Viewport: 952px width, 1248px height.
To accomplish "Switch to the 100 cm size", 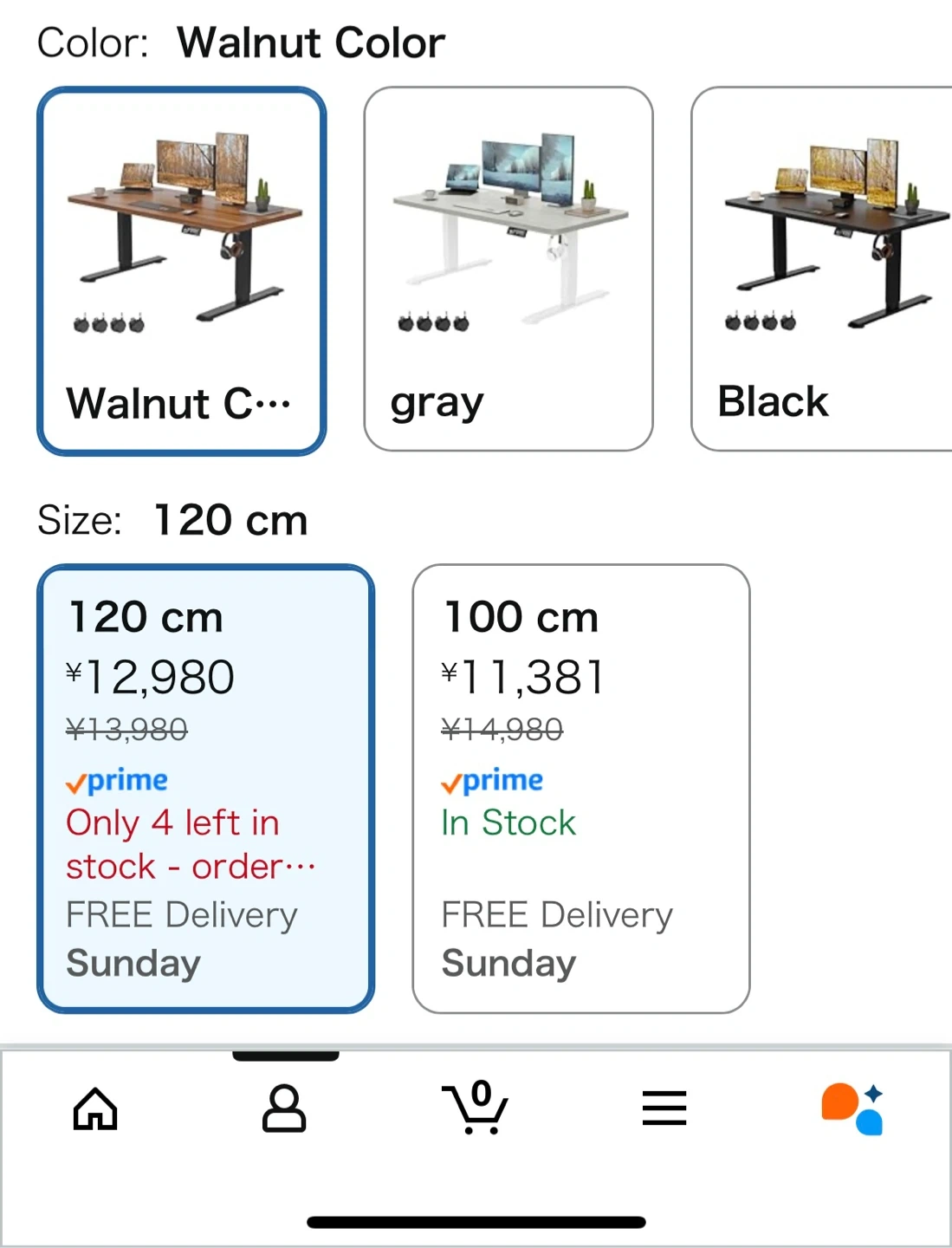I will [580, 789].
